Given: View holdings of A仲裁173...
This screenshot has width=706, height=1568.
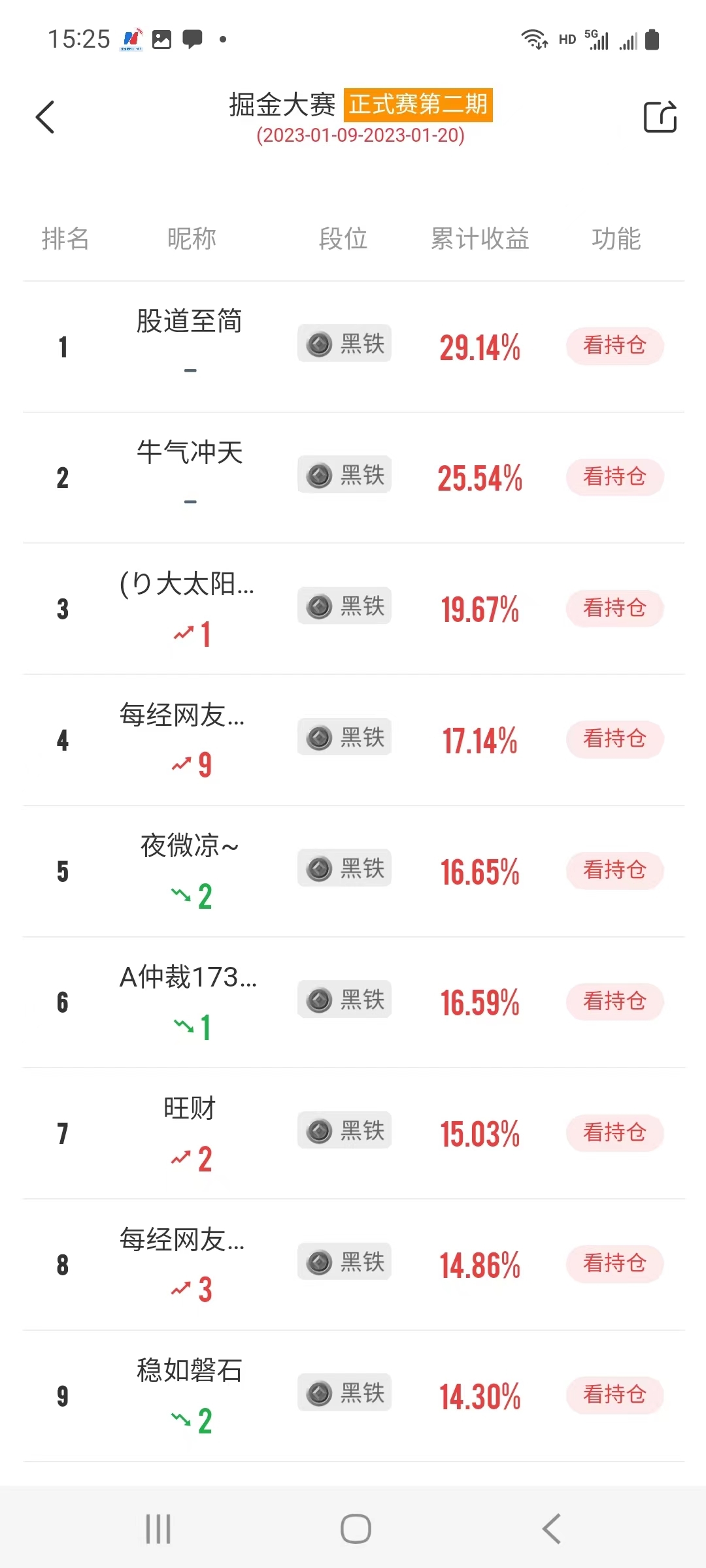Looking at the screenshot, I should (615, 1002).
